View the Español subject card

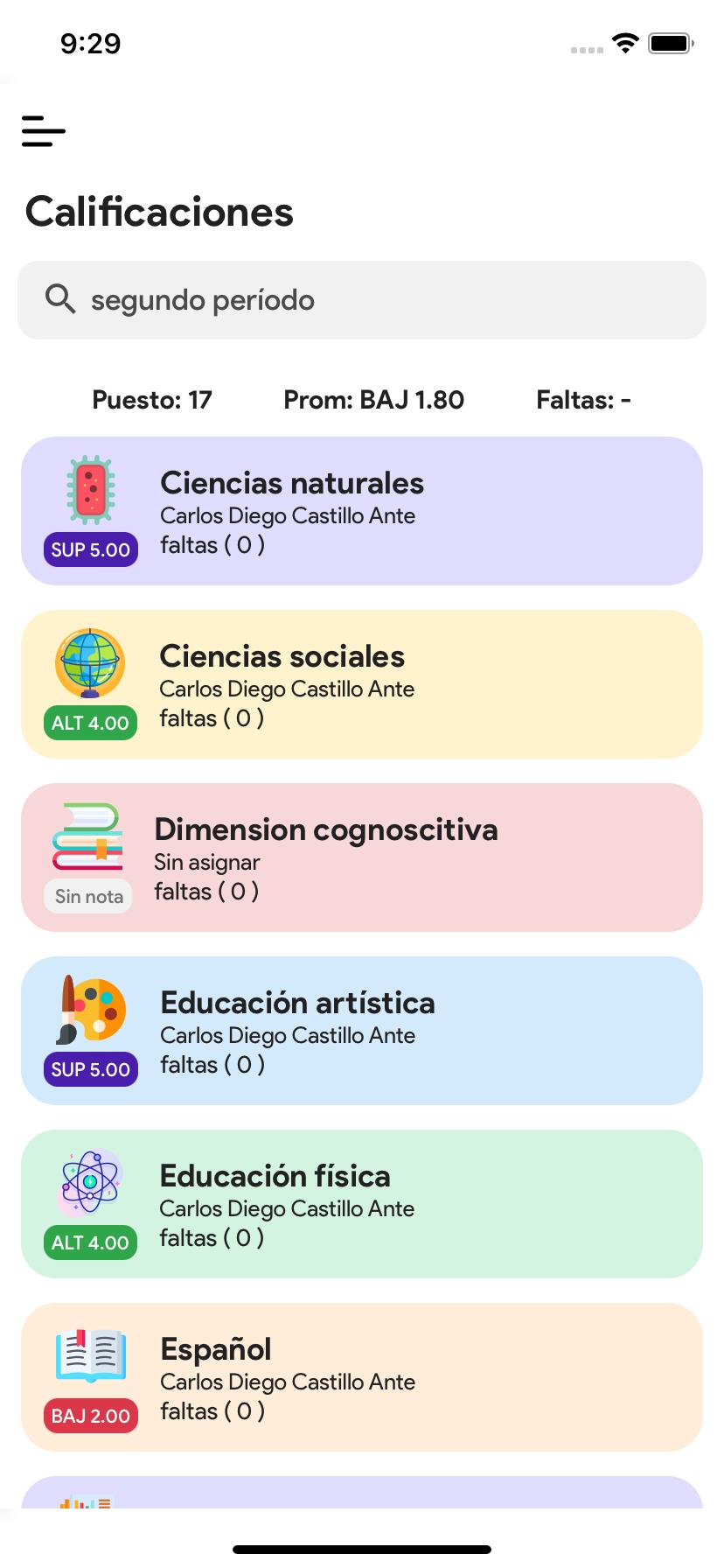[362, 1377]
